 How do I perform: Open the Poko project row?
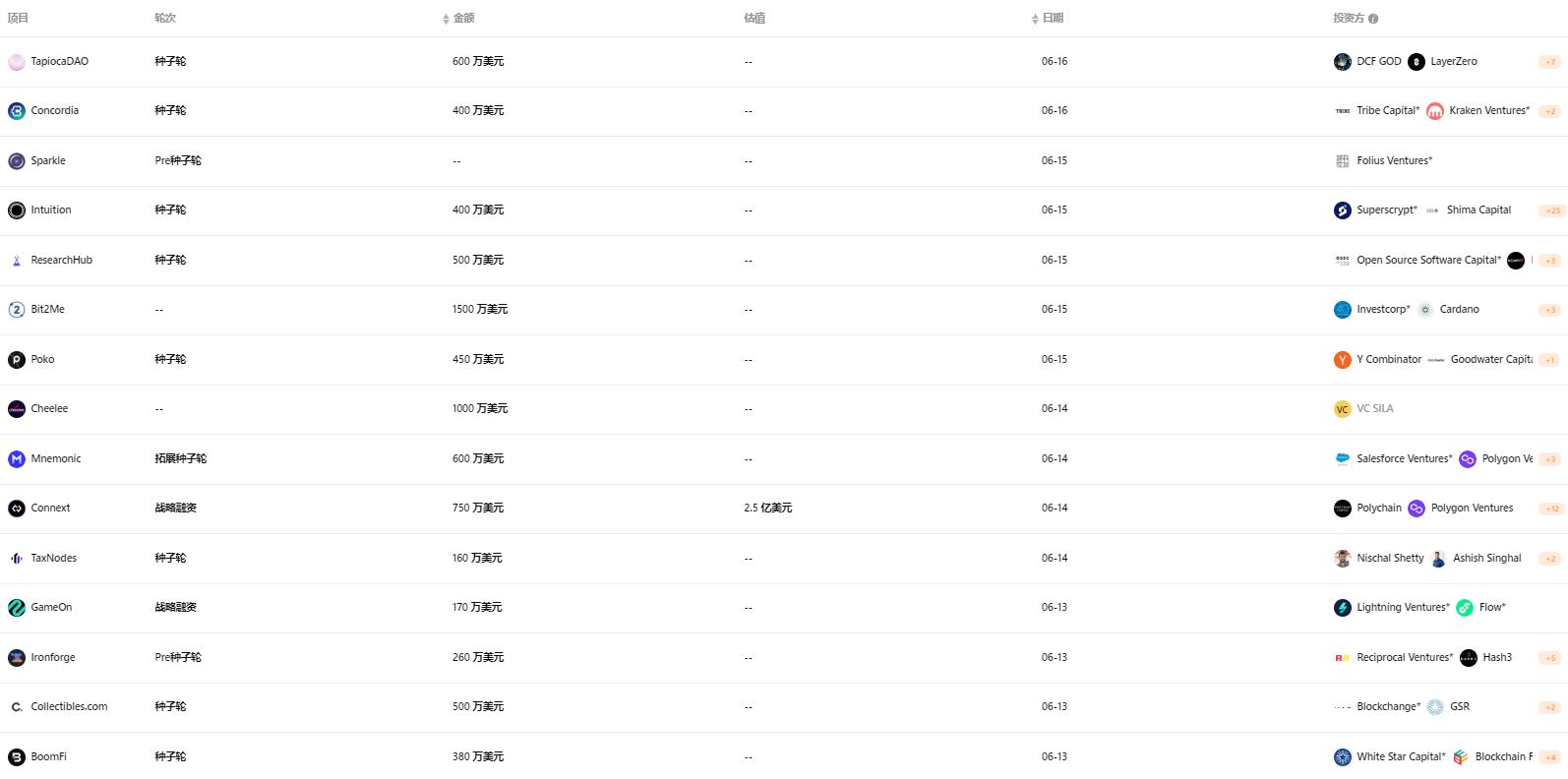click(x=42, y=360)
